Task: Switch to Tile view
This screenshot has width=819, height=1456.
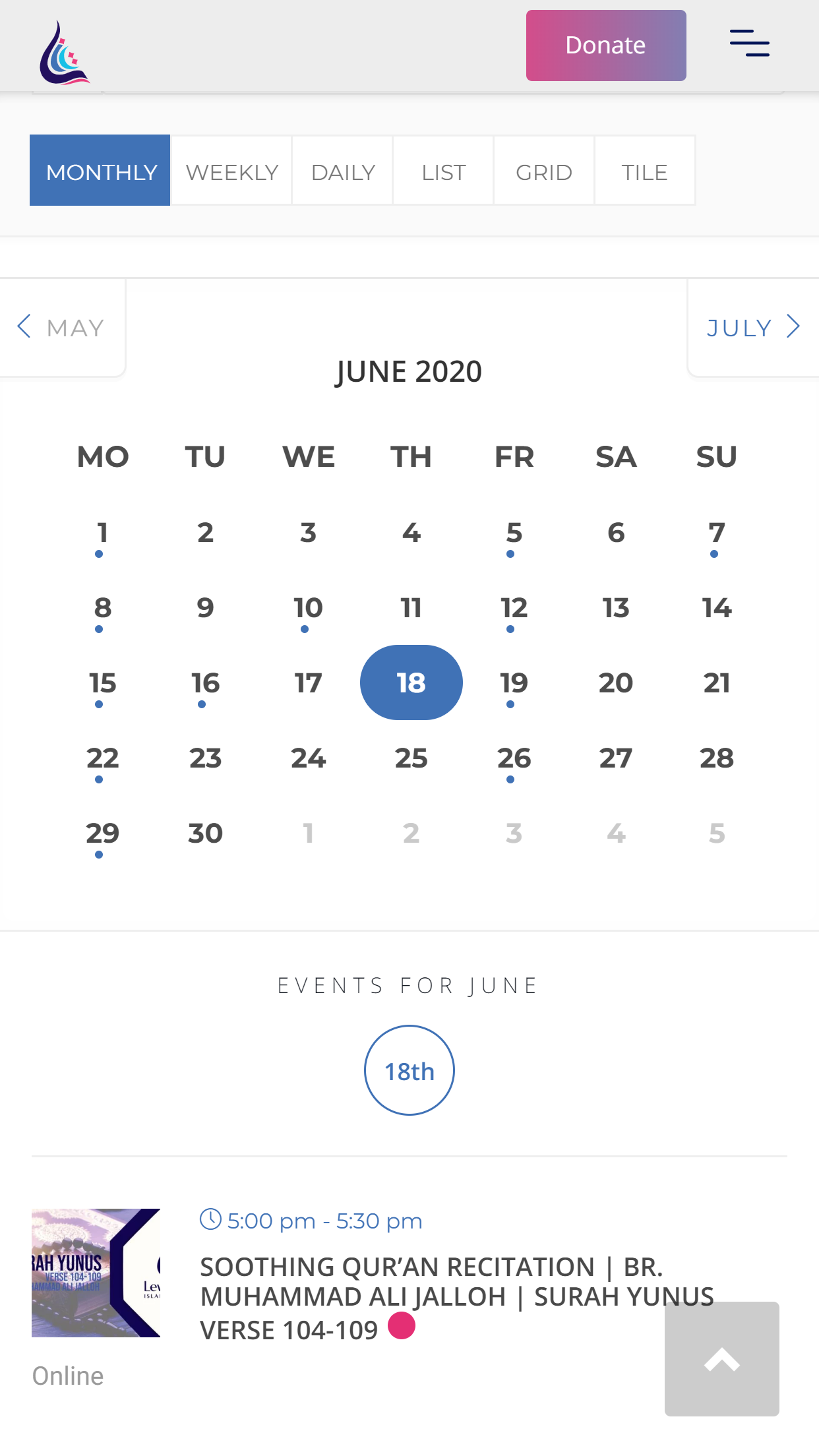Action: (x=644, y=171)
